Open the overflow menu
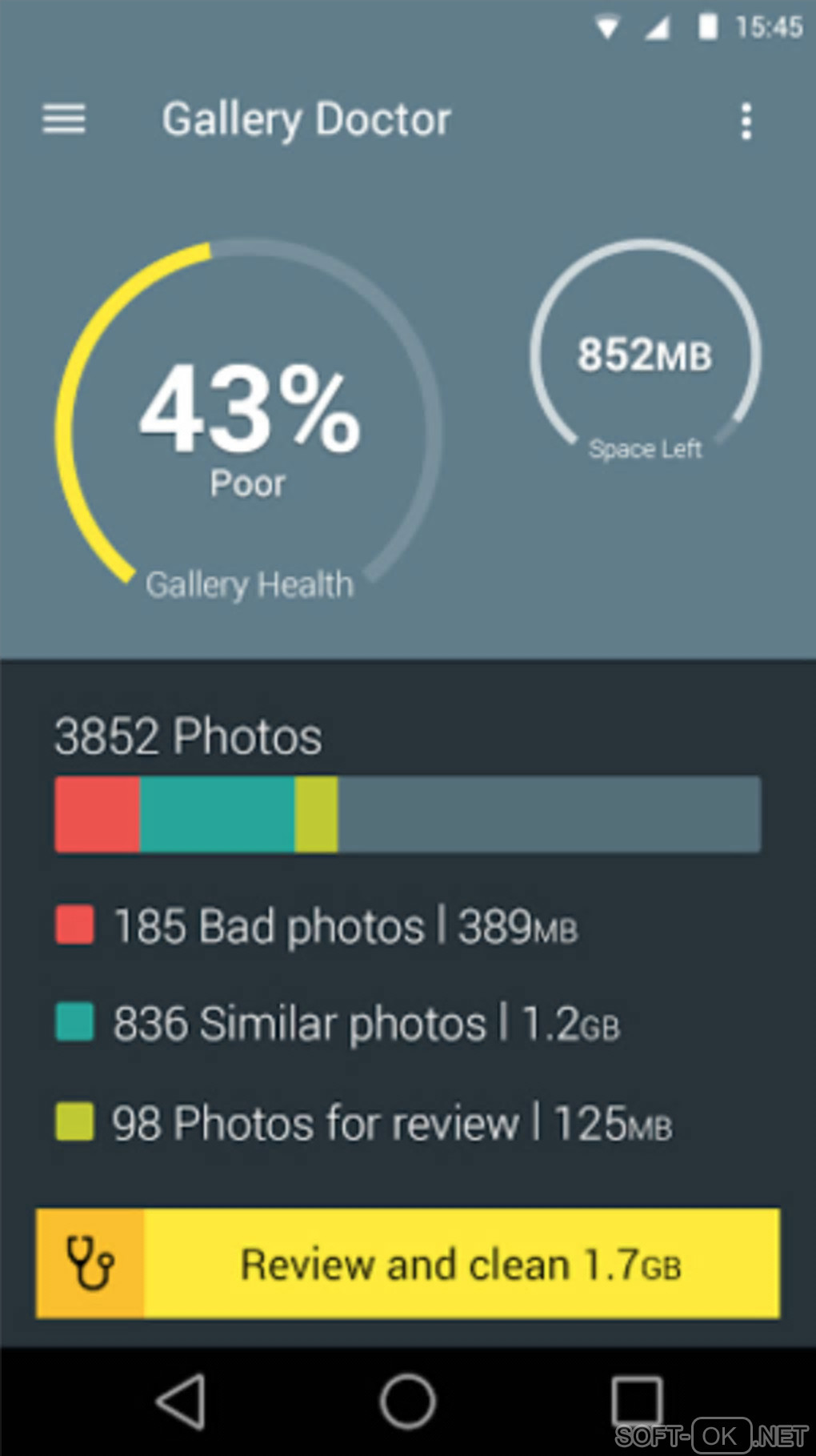 [x=746, y=121]
